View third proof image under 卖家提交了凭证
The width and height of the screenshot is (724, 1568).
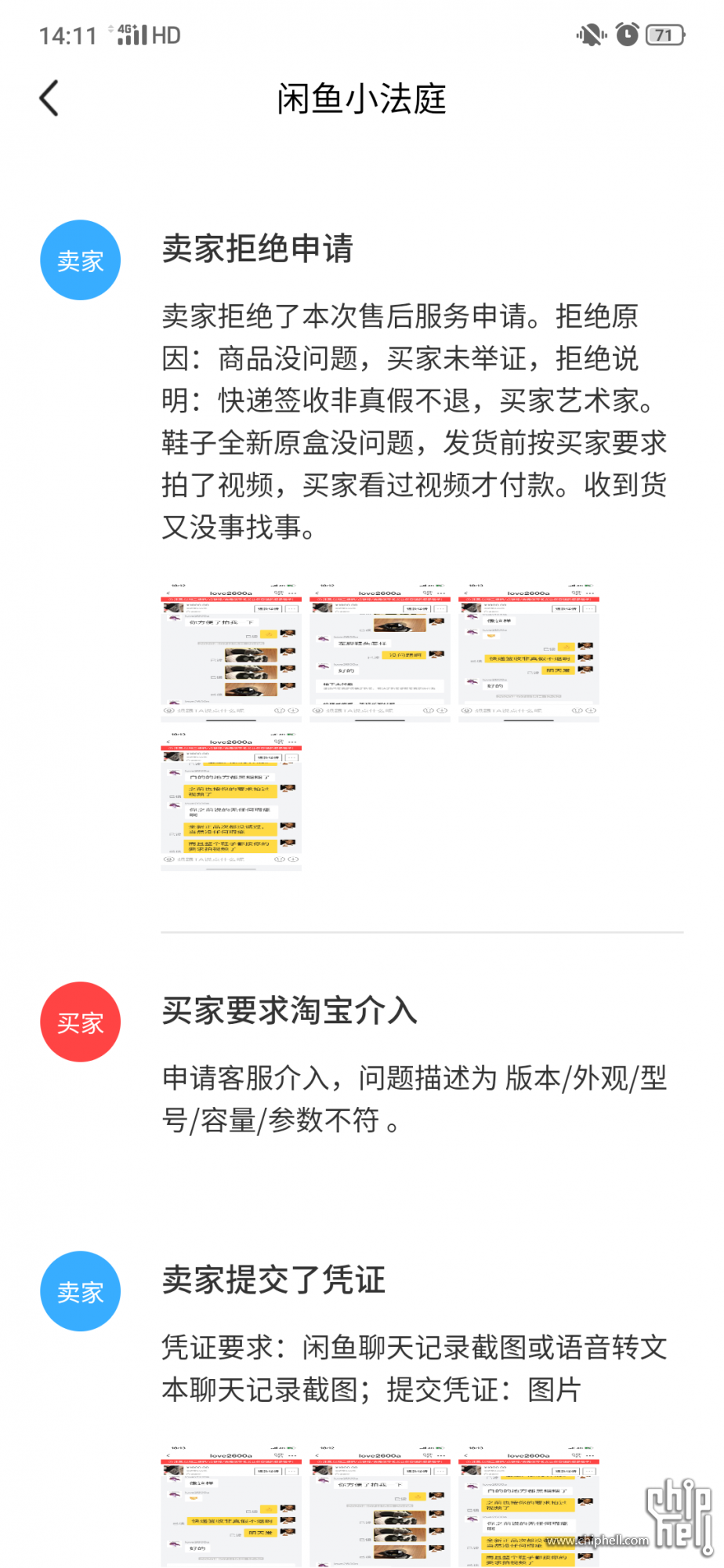529,1505
